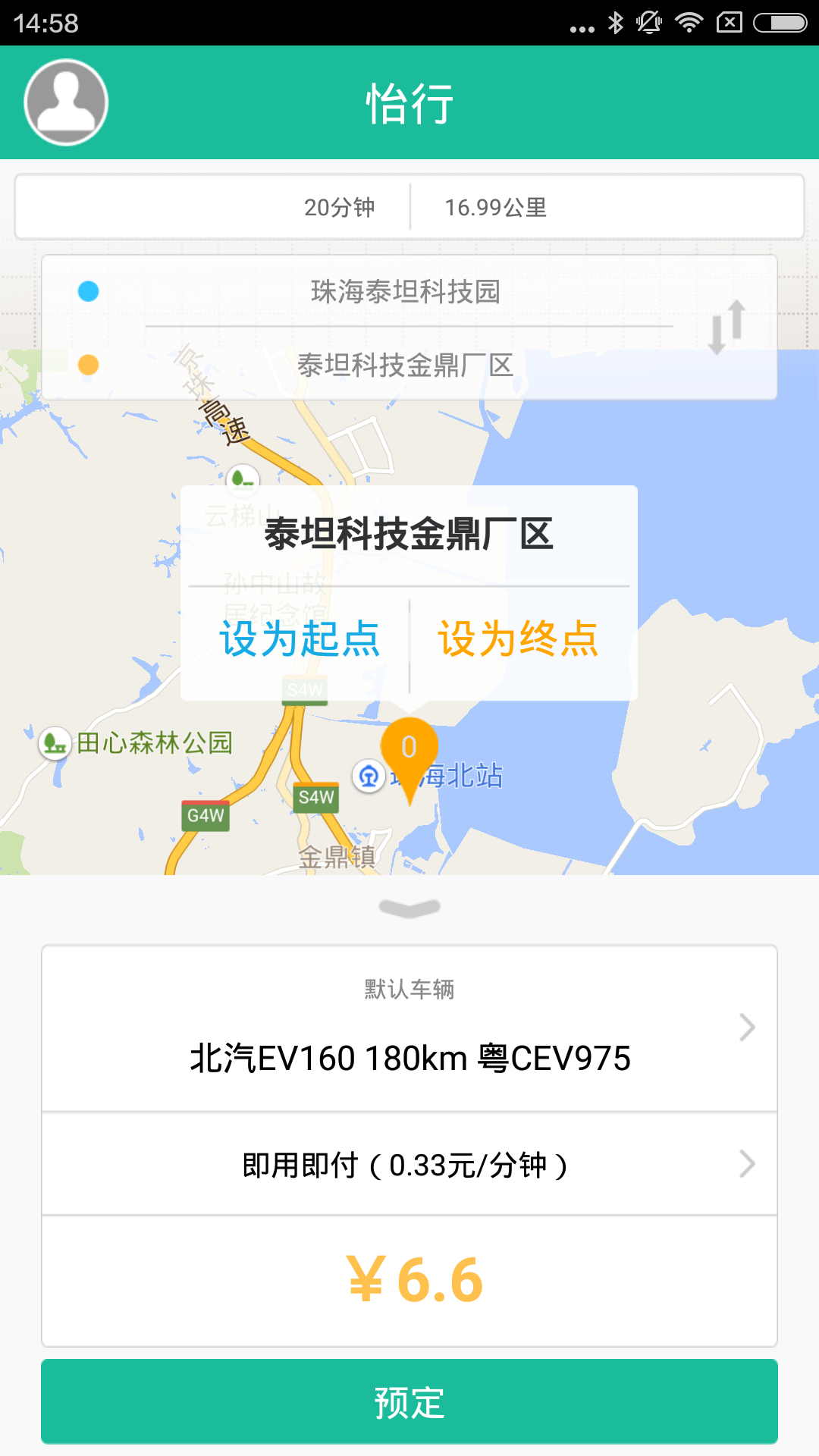Swap start and end locations

726,327
